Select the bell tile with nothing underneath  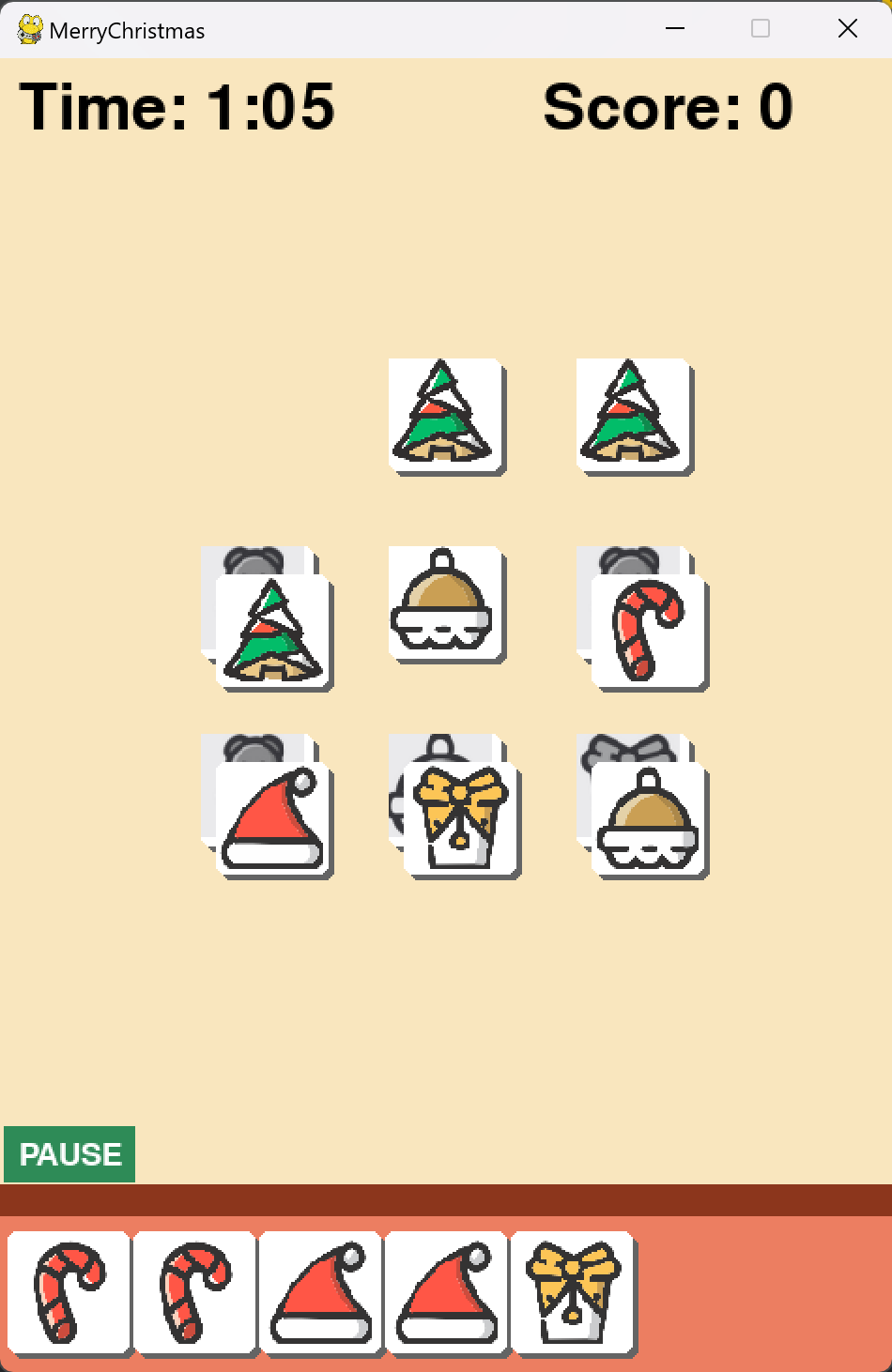(x=446, y=603)
